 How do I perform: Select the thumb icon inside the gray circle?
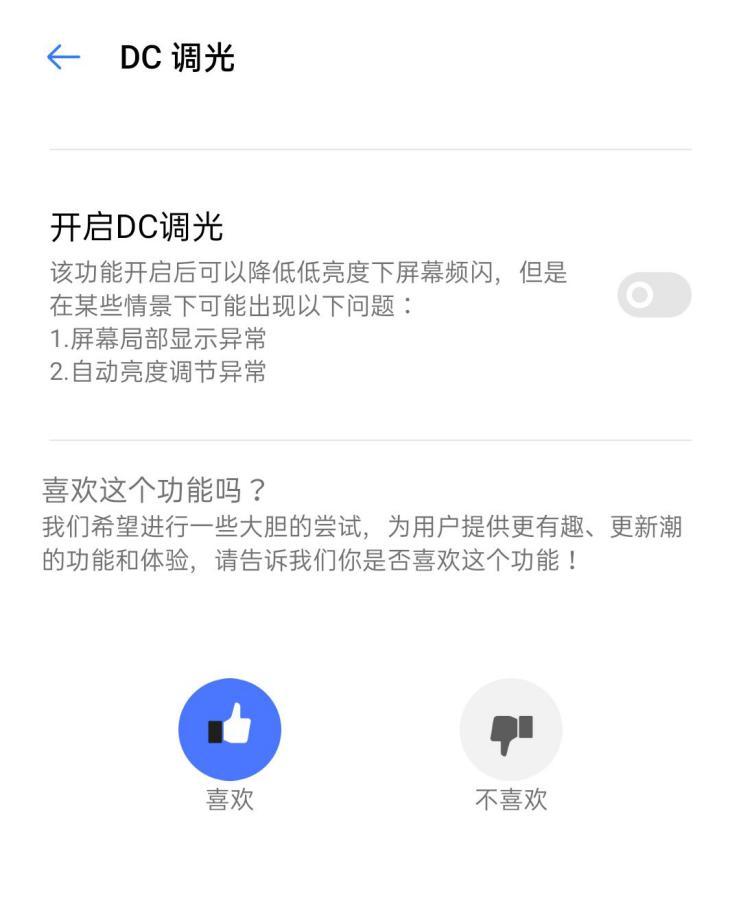coord(510,728)
